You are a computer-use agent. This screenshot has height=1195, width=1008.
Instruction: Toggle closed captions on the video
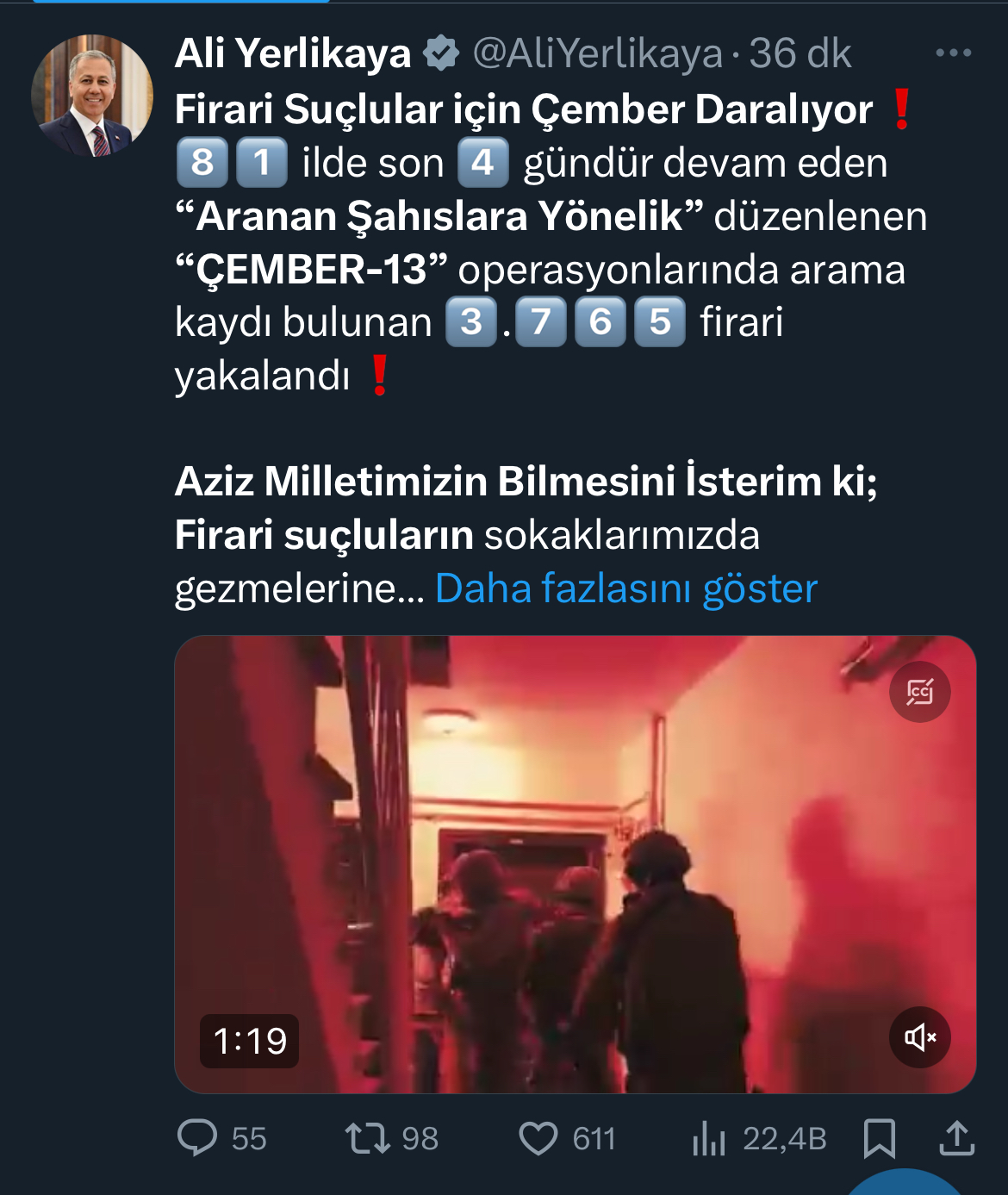click(x=919, y=692)
